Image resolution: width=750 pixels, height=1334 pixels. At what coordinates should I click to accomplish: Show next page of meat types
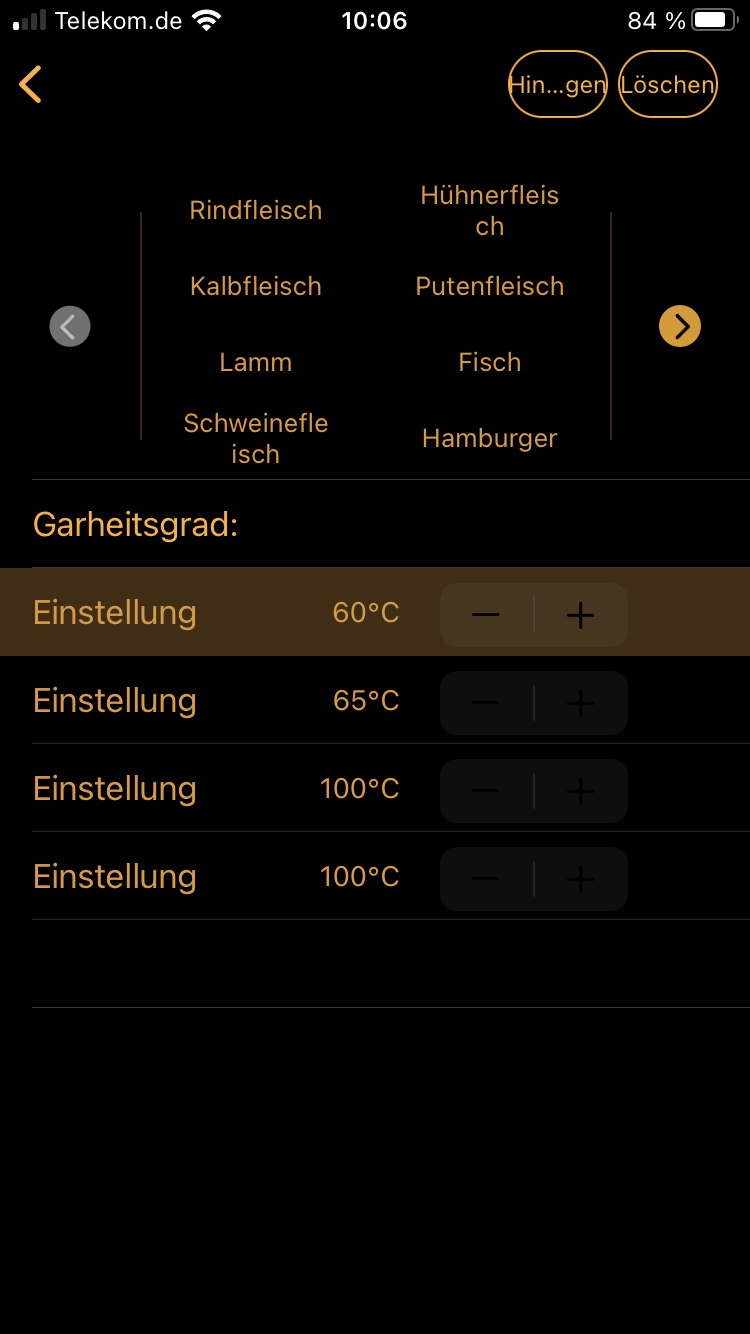coord(680,326)
